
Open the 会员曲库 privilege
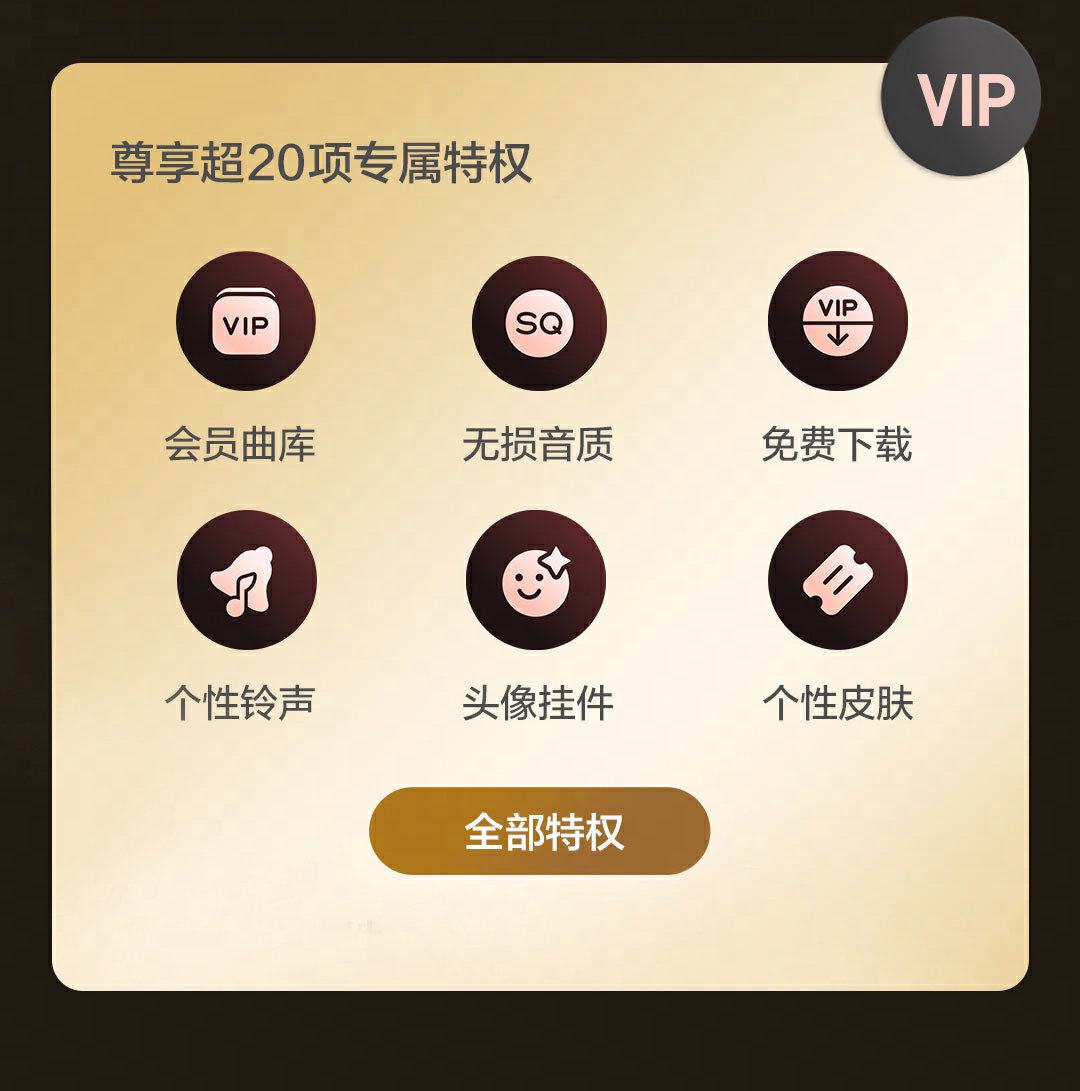[x=245, y=322]
